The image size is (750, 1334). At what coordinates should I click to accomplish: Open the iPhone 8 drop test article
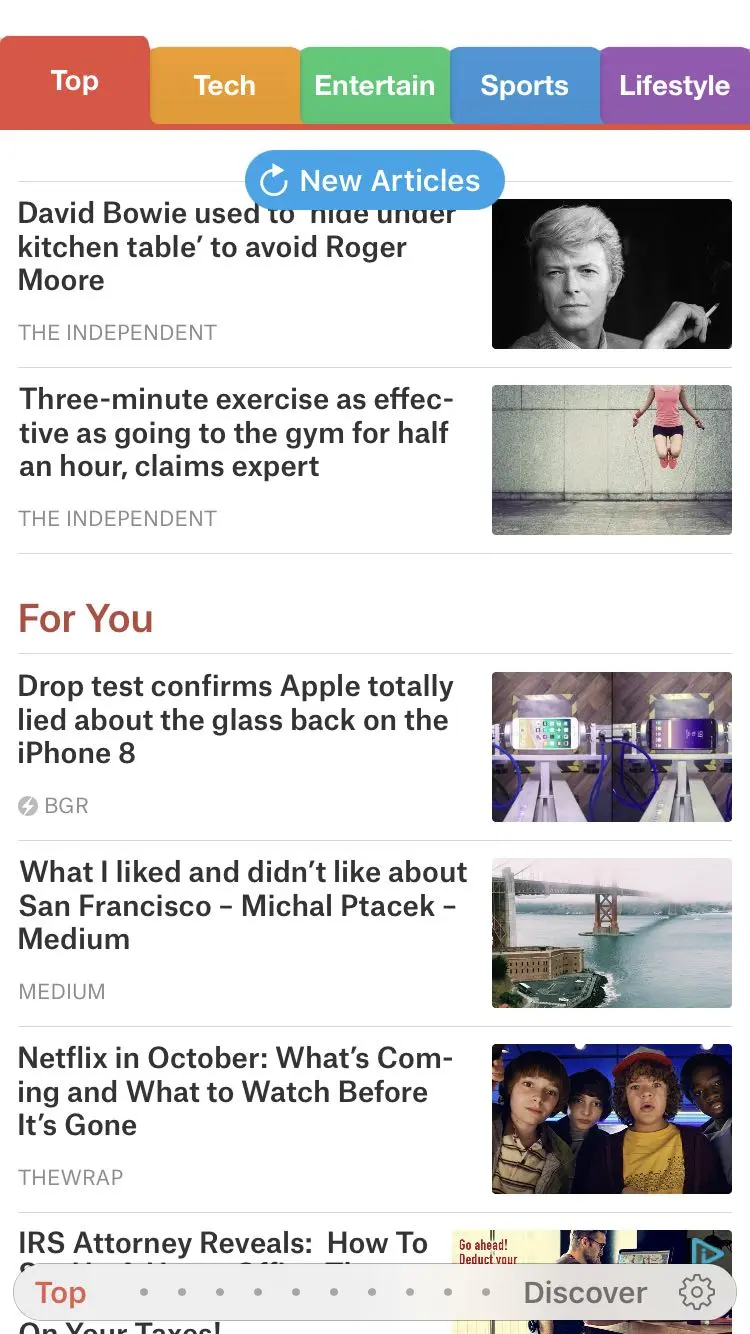pyautogui.click(x=237, y=720)
